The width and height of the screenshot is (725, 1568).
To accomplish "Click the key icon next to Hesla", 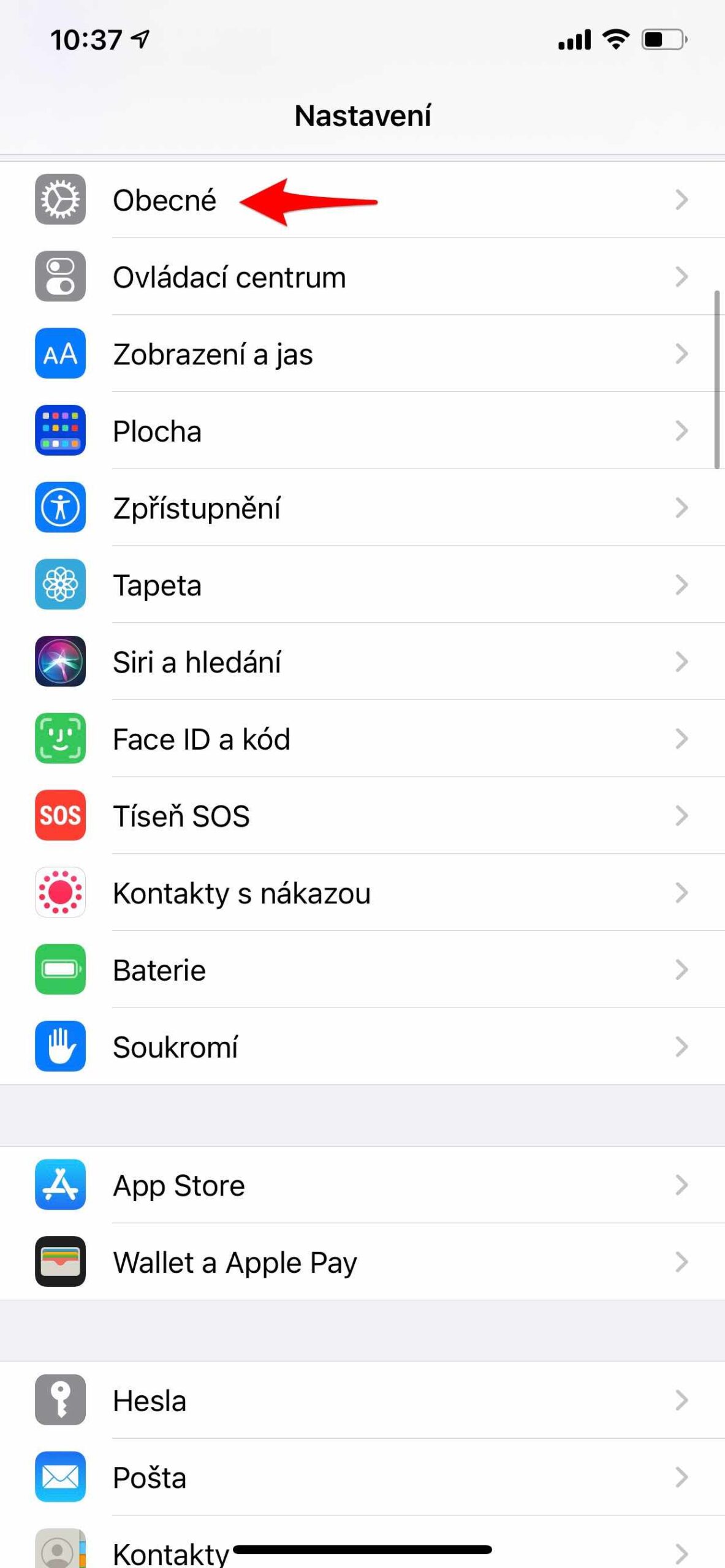I will pyautogui.click(x=60, y=1401).
